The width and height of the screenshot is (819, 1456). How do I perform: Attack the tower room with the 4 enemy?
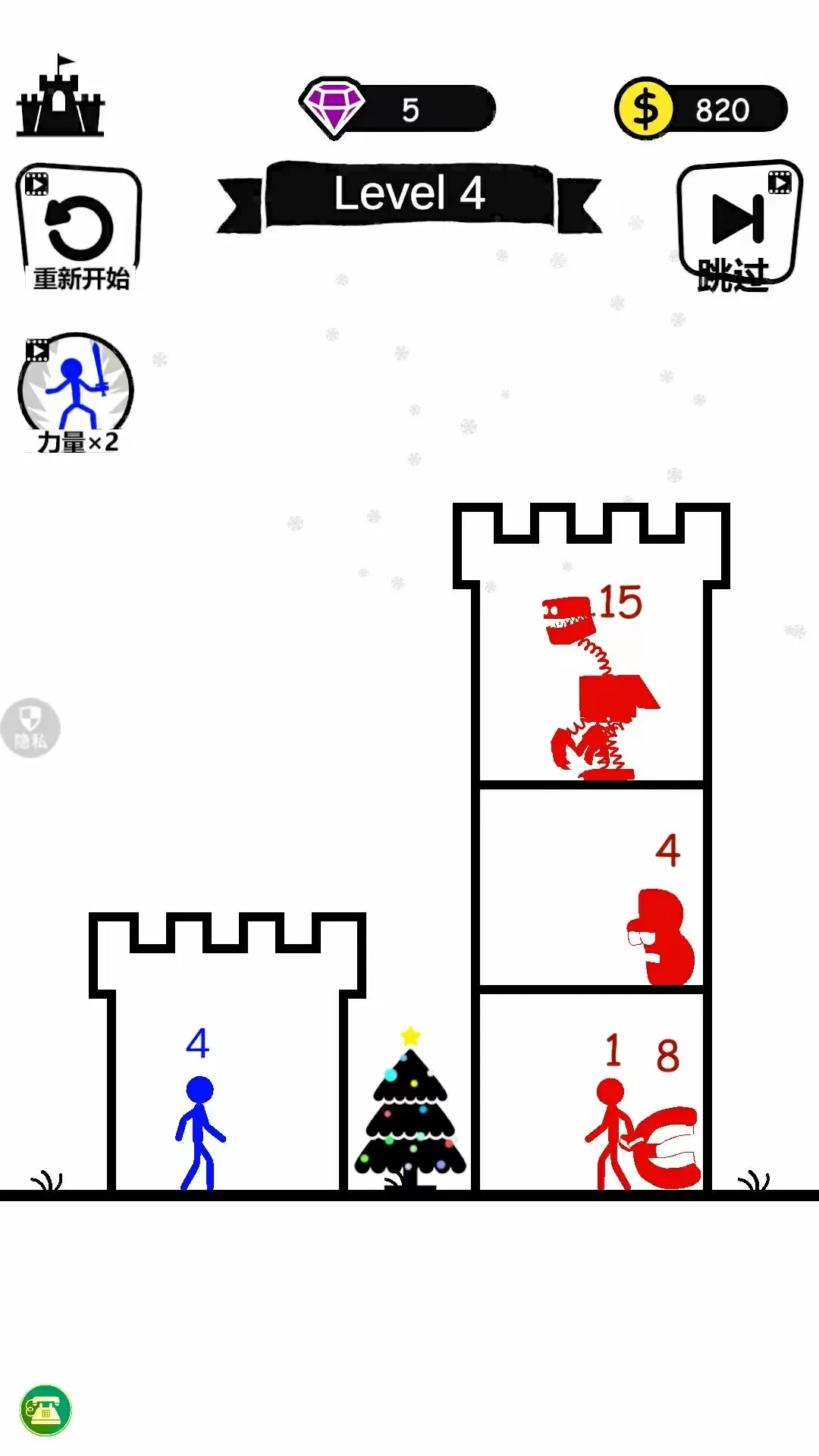pos(591,889)
